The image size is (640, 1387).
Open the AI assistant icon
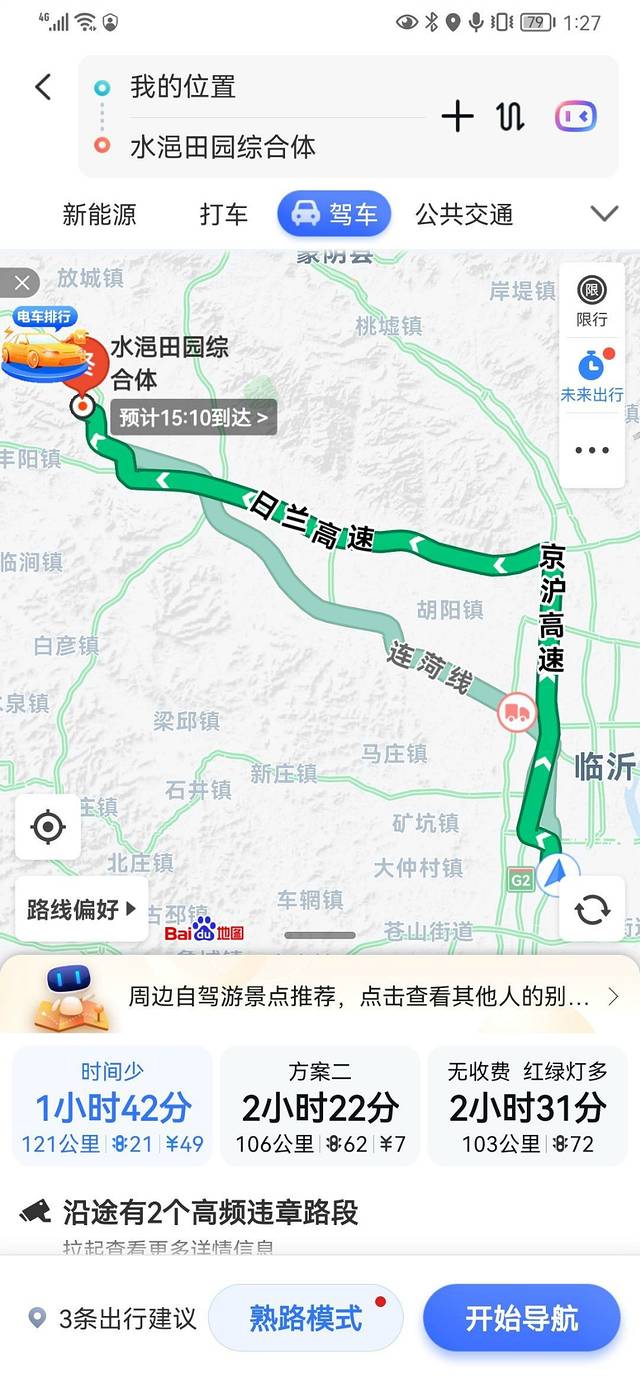tap(576, 117)
